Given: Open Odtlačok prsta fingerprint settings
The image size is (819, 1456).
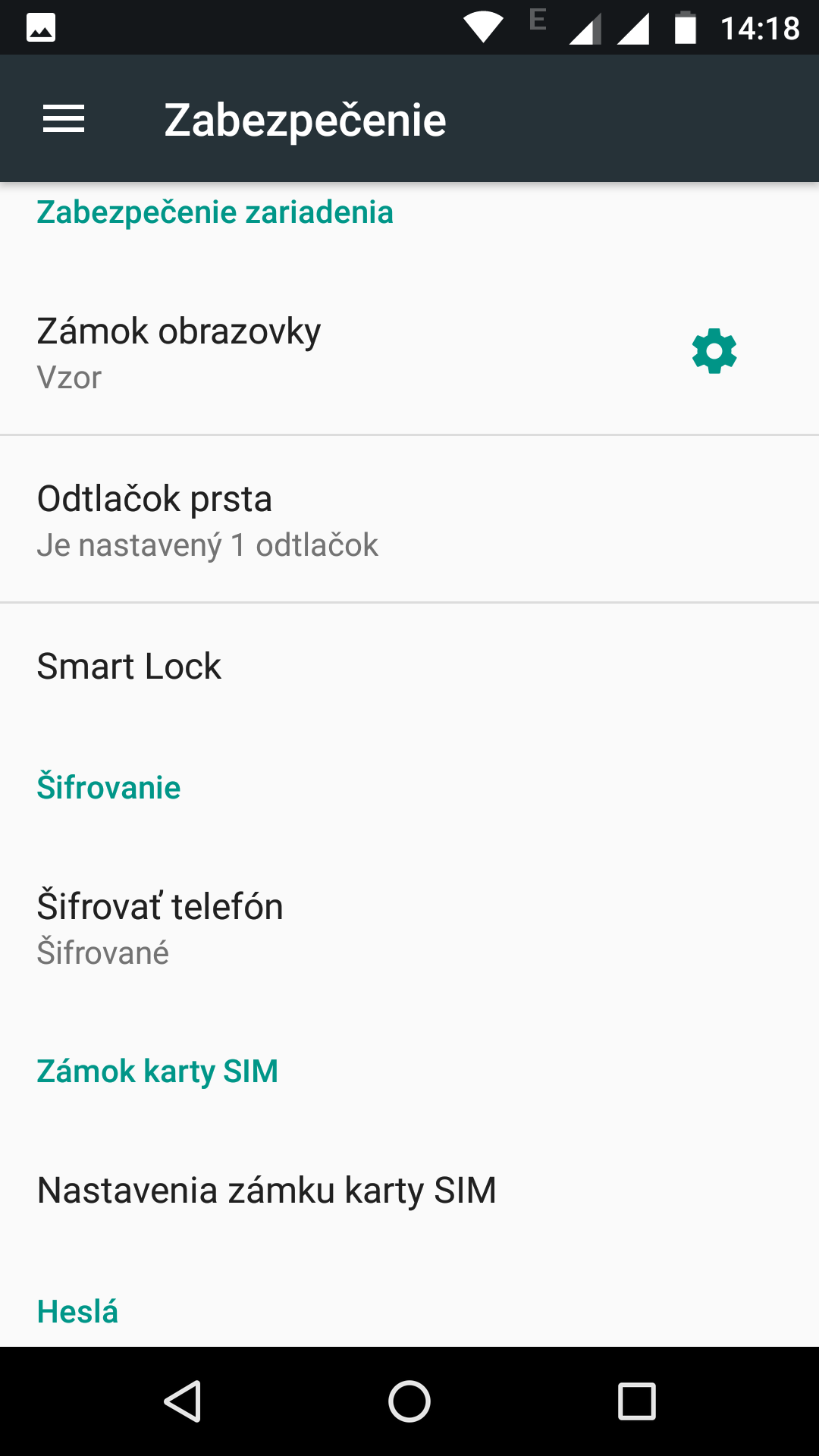Looking at the screenshot, I should click(x=409, y=519).
